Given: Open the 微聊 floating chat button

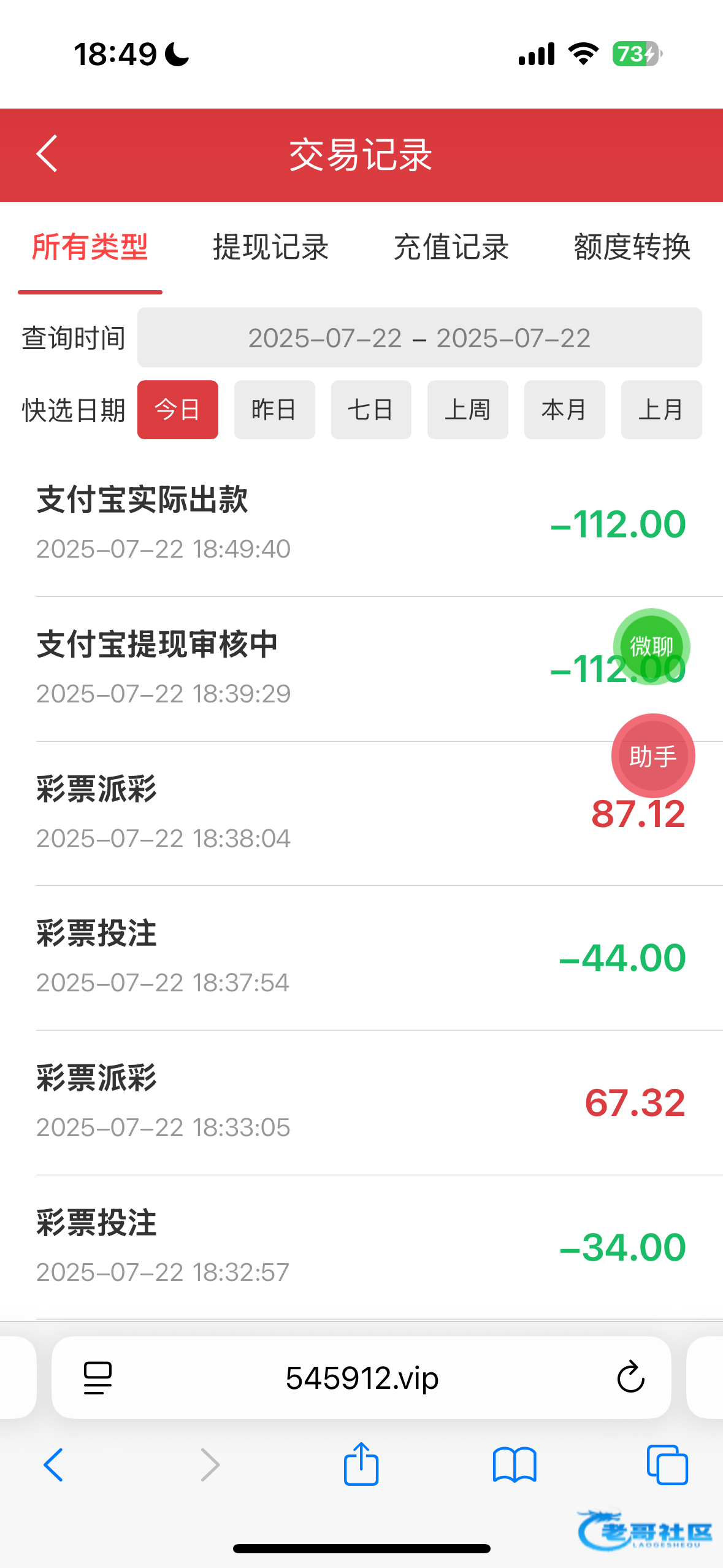Looking at the screenshot, I should [651, 647].
